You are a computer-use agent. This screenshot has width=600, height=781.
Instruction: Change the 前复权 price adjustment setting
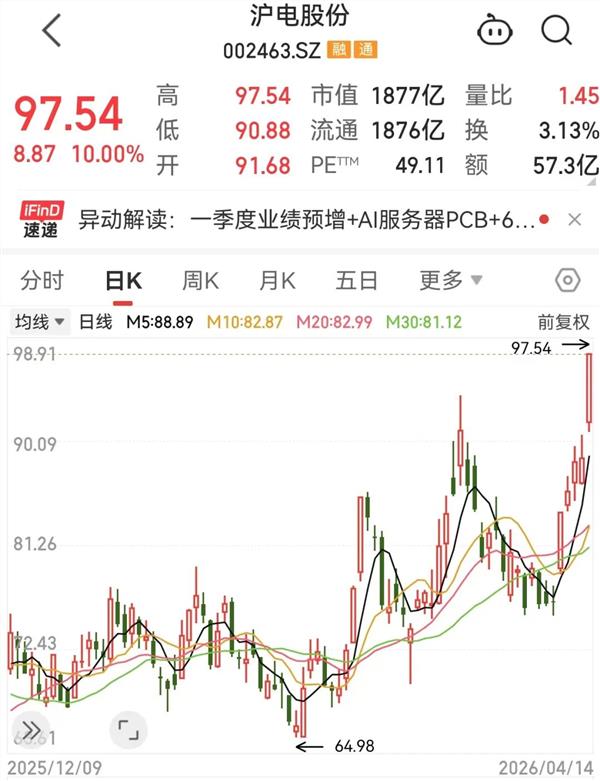pyautogui.click(x=563, y=322)
